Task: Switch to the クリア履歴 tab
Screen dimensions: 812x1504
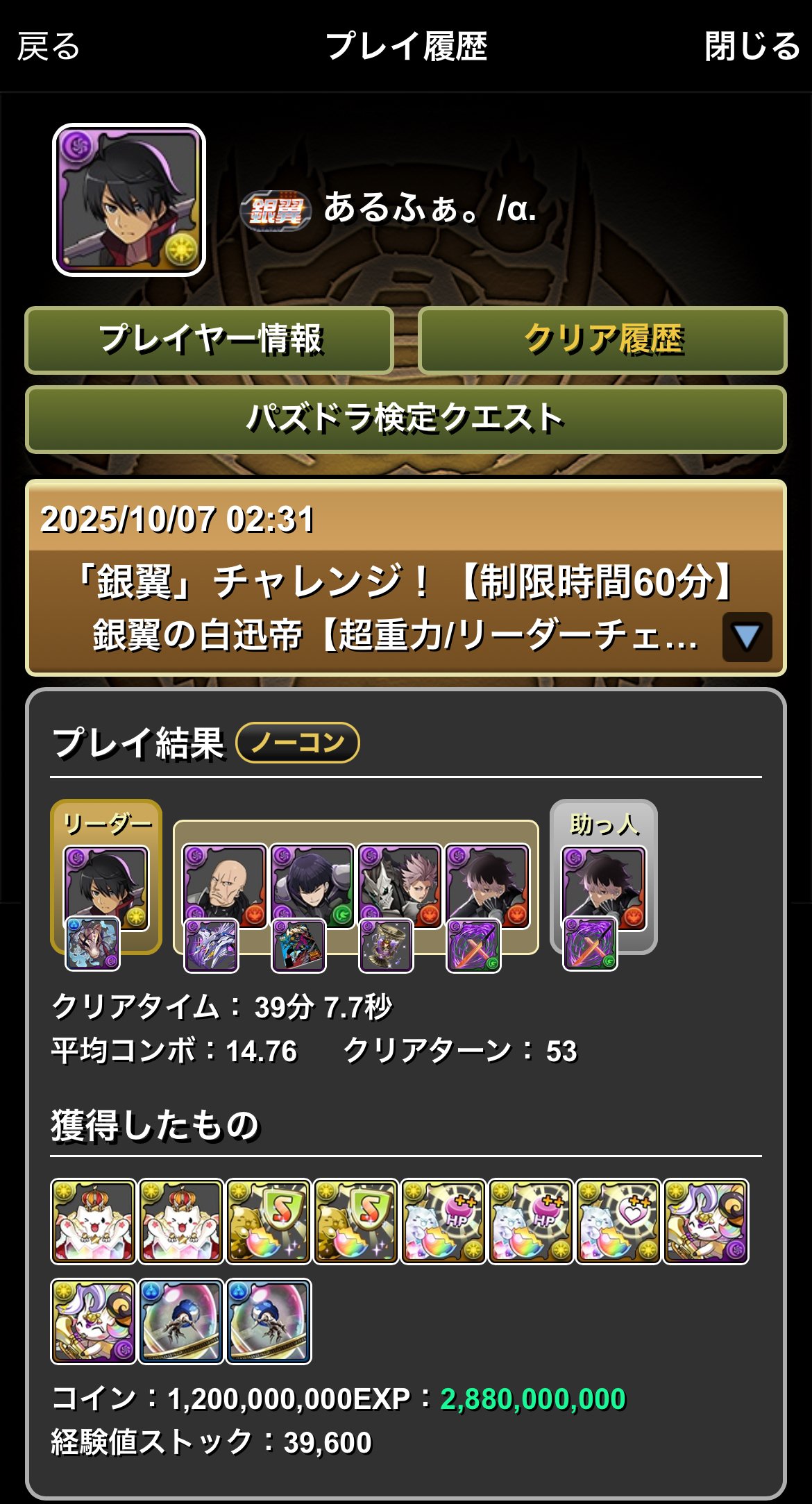Action: pyautogui.click(x=602, y=340)
